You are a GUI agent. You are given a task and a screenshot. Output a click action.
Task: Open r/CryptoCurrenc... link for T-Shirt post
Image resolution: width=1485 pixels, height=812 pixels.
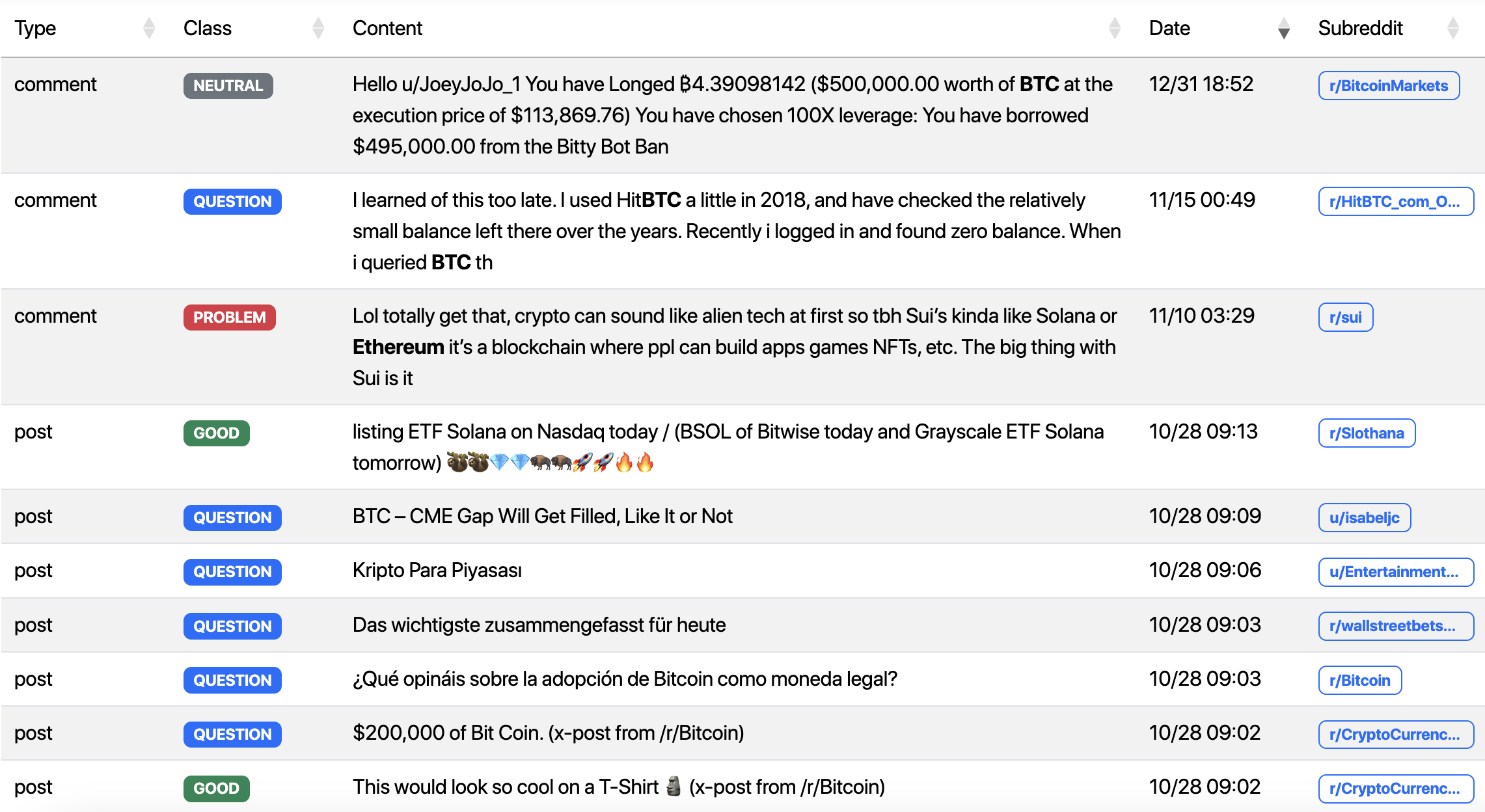1395,789
